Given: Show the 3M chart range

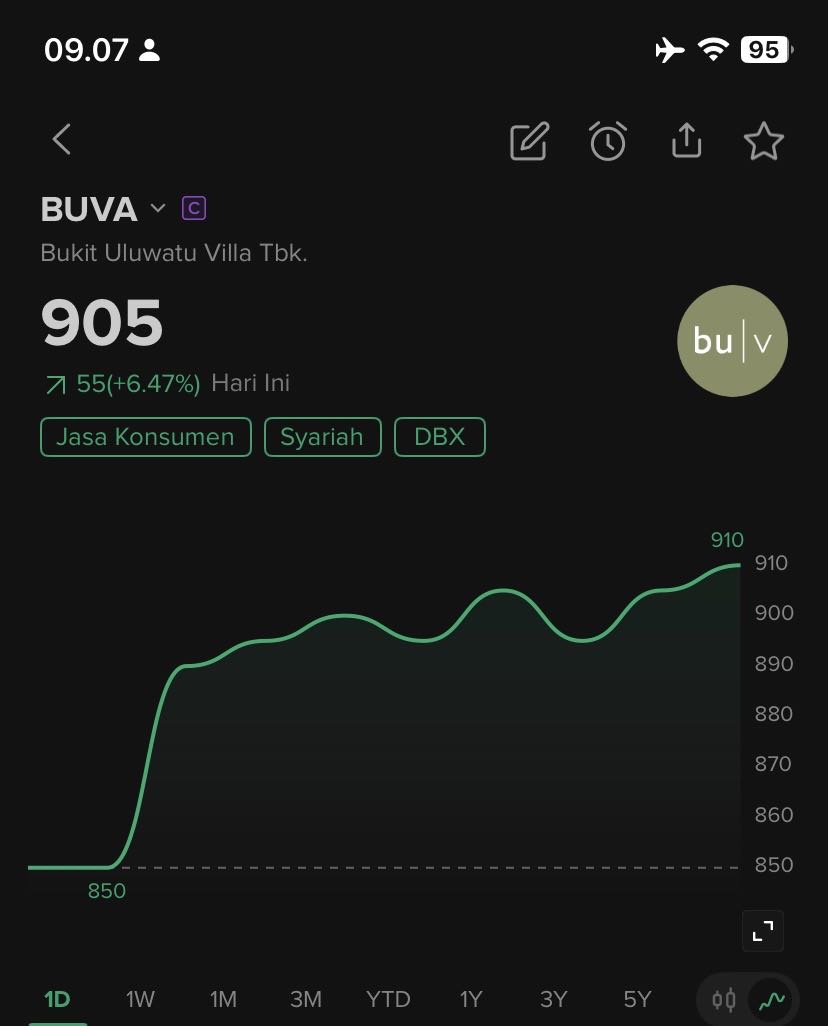Looking at the screenshot, I should (x=306, y=999).
